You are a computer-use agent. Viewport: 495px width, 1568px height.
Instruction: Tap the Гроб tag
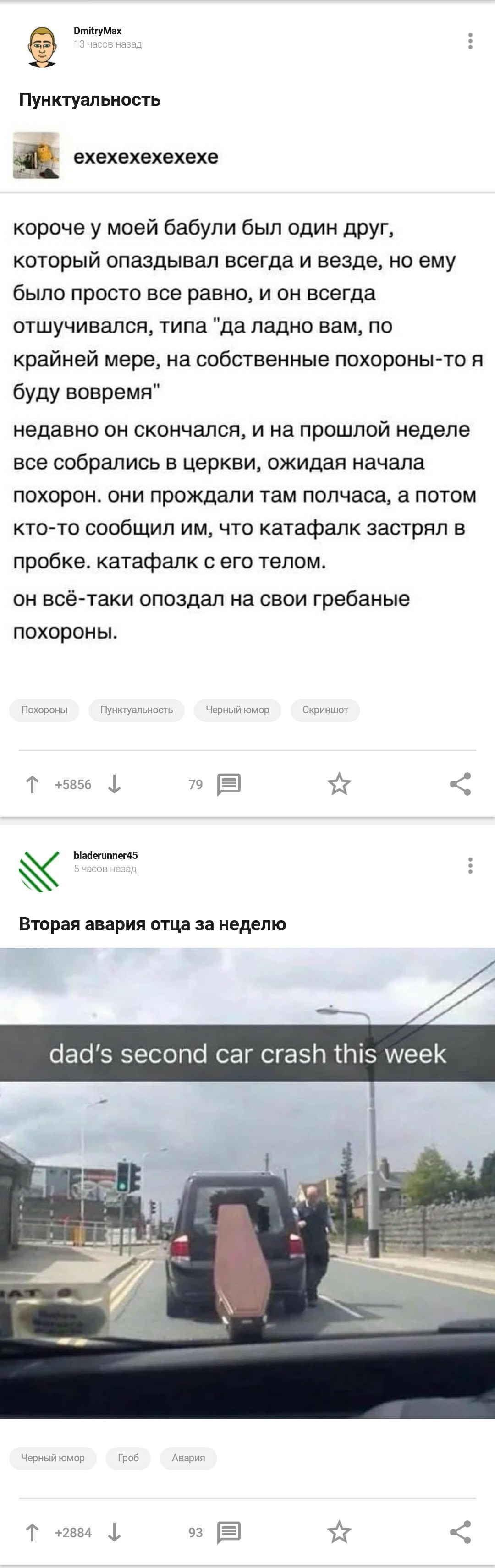(x=128, y=1457)
